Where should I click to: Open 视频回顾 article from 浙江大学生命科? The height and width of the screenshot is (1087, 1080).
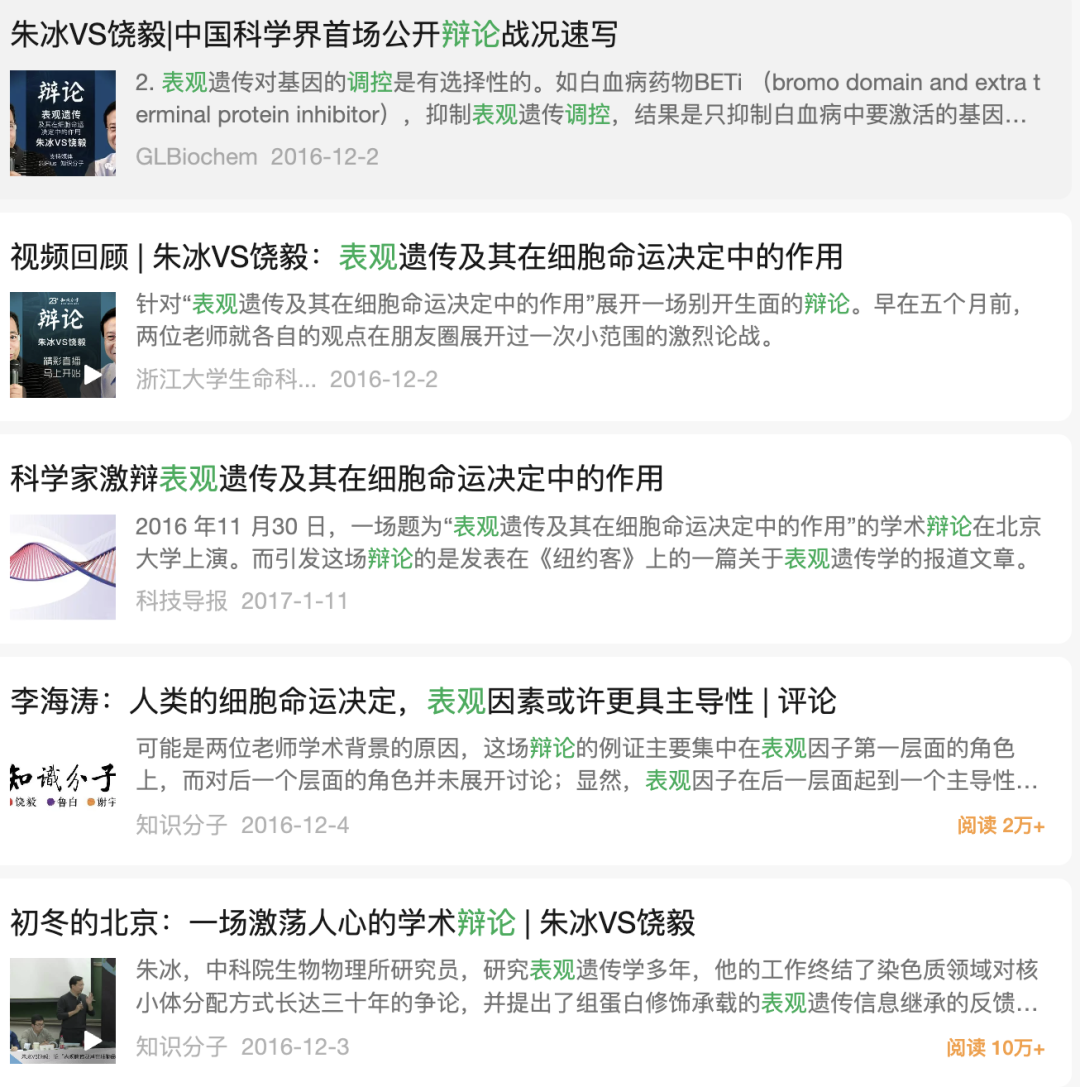(426, 258)
